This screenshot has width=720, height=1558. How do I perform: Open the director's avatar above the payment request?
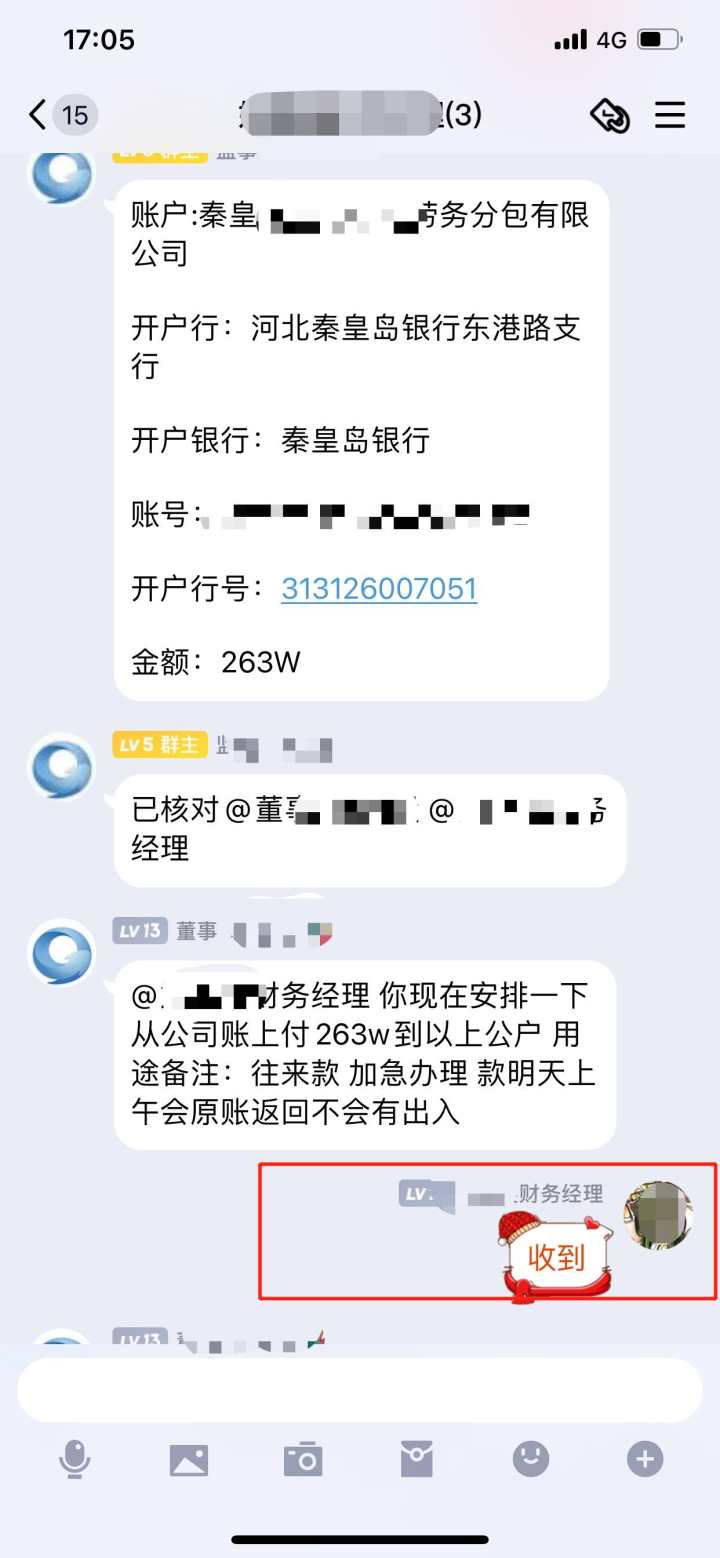[x=62, y=951]
